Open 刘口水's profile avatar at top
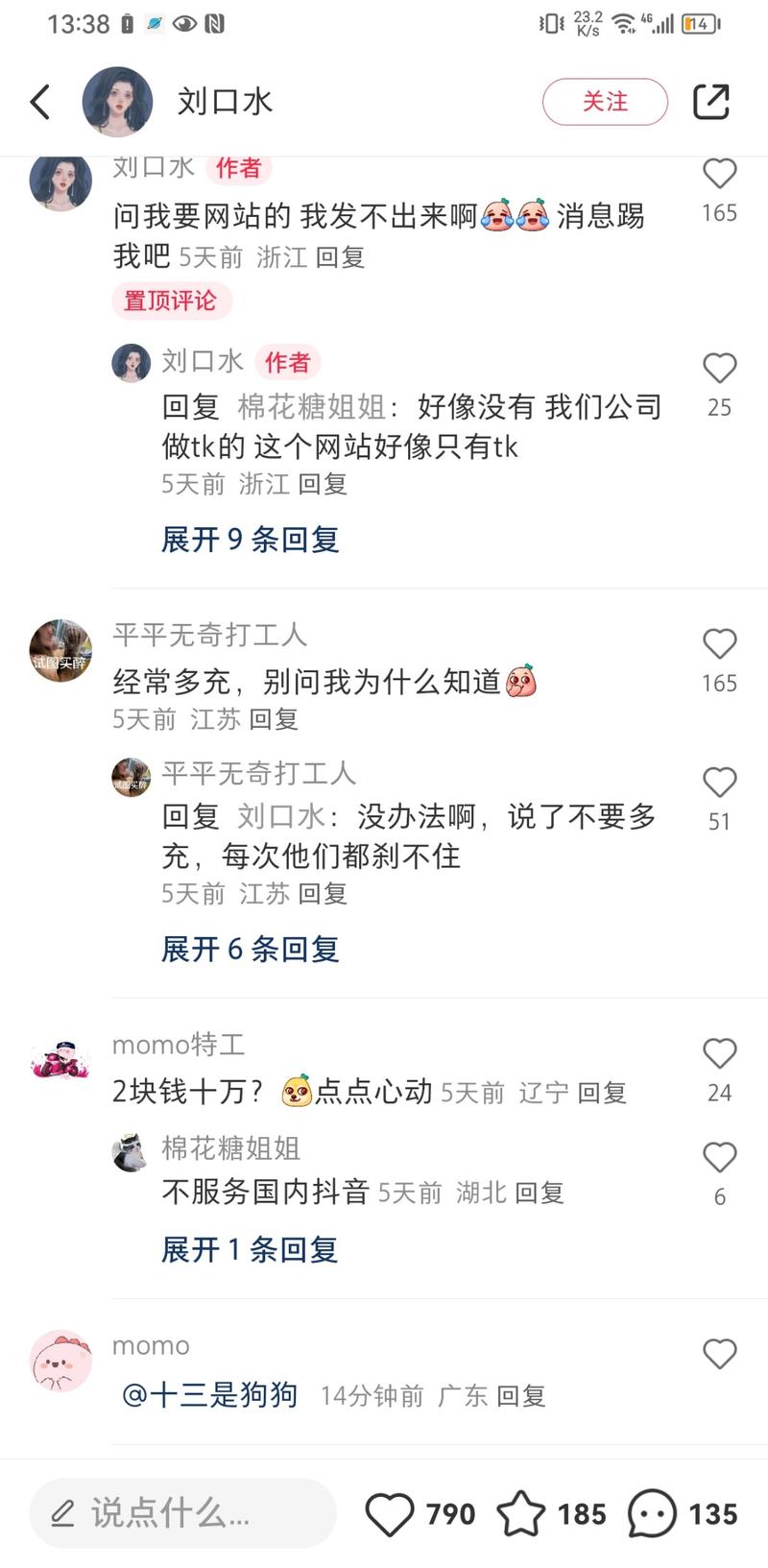This screenshot has width=768, height=1568. 117,101
